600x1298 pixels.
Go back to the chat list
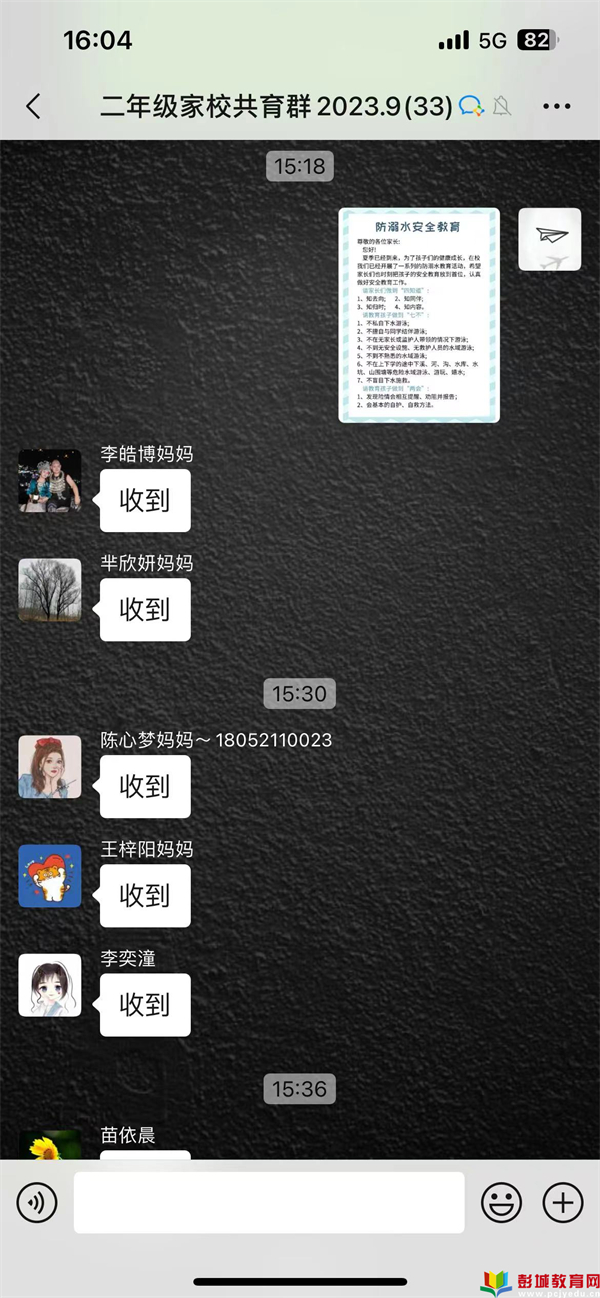point(33,107)
